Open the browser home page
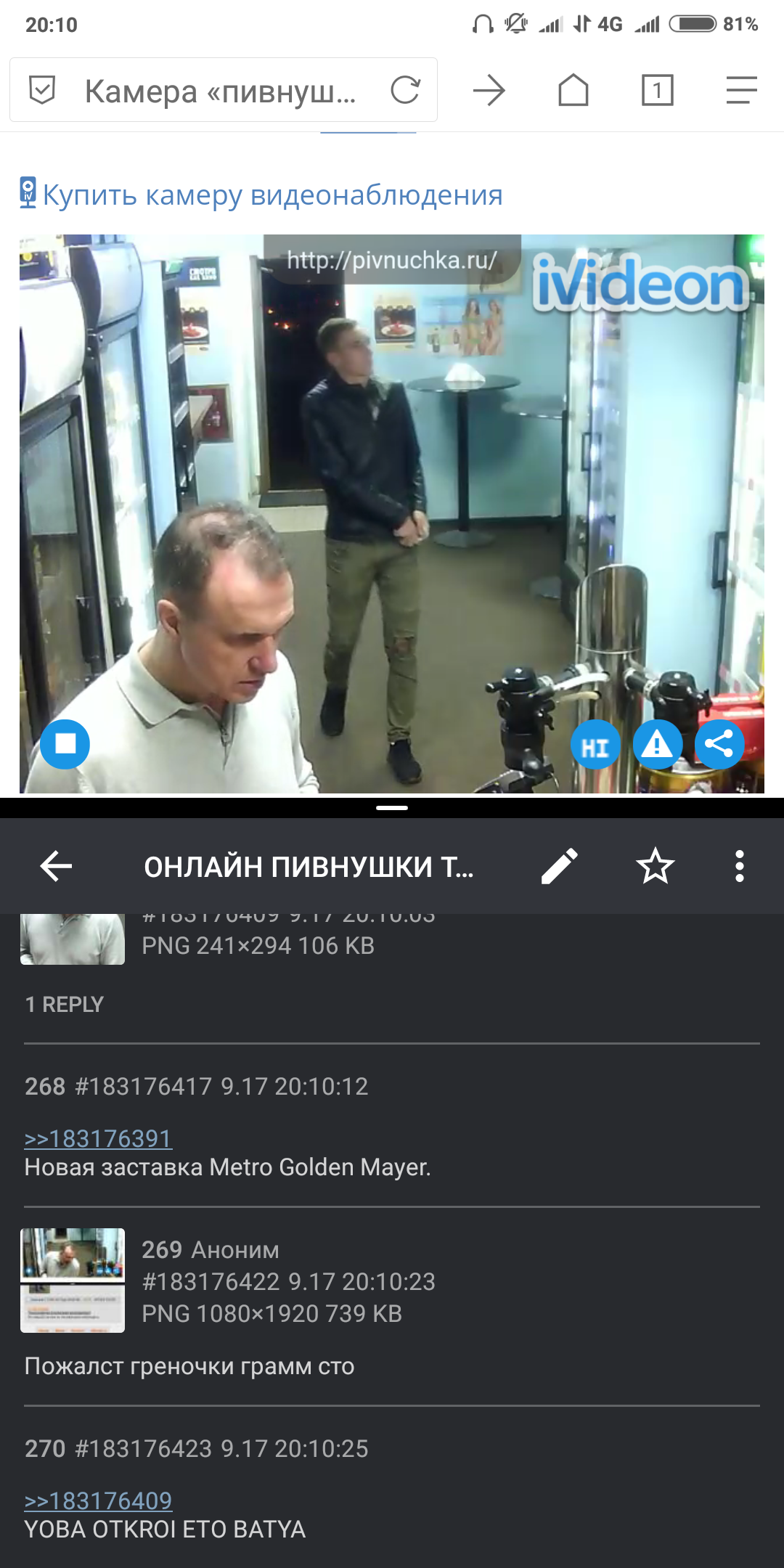This screenshot has width=784, height=1568. coord(573,90)
